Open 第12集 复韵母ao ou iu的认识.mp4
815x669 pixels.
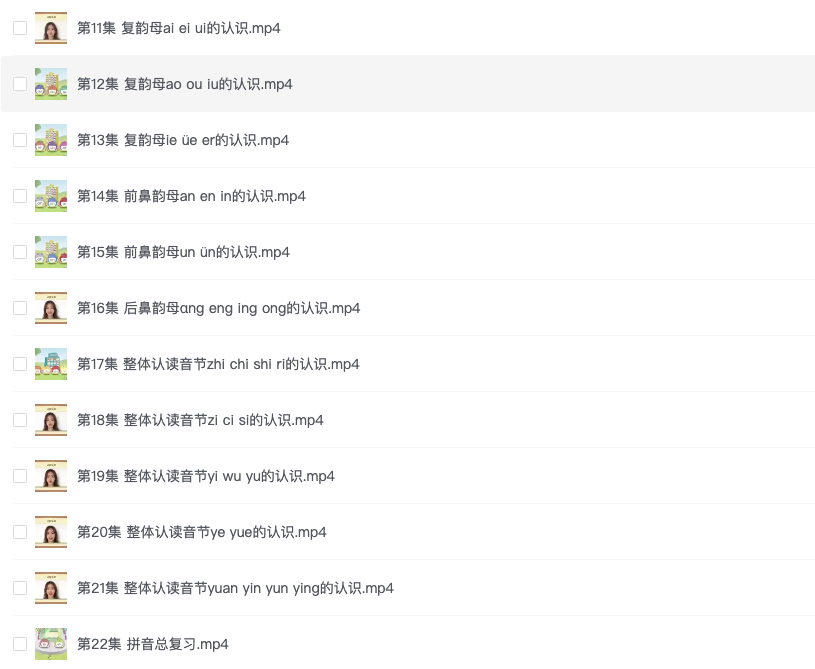185,84
